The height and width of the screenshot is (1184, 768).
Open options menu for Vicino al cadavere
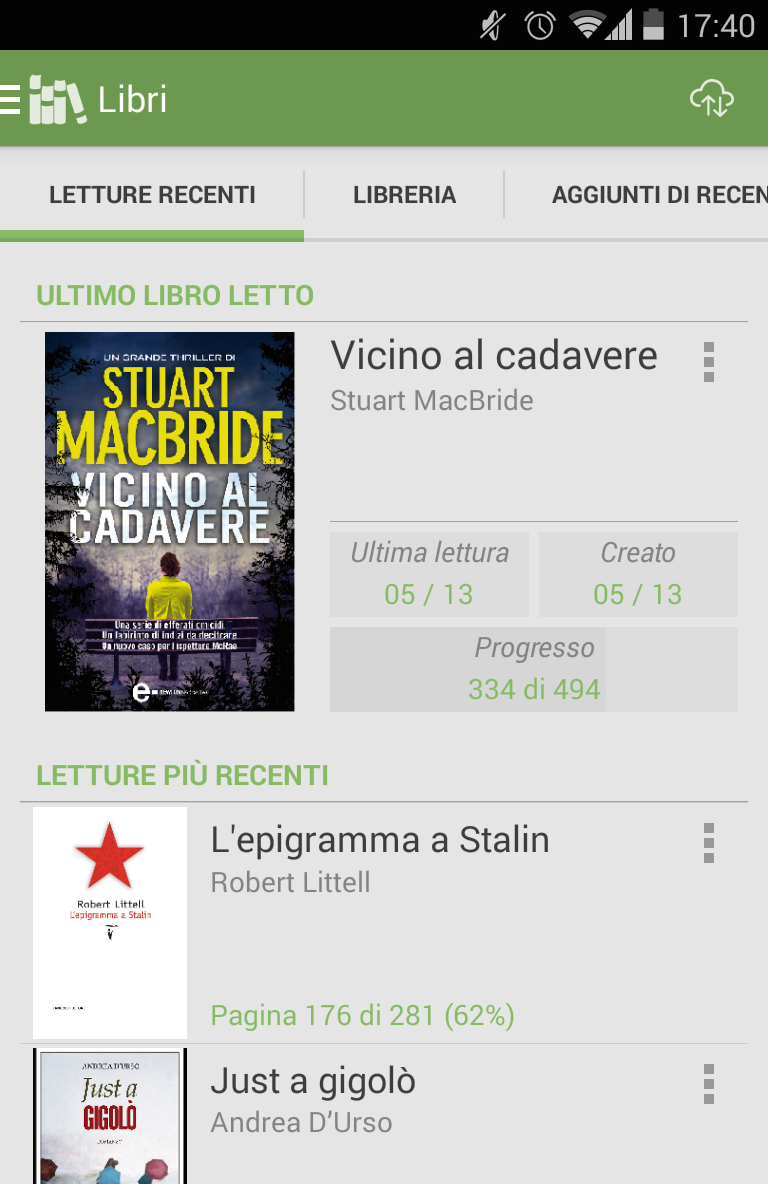(x=709, y=362)
